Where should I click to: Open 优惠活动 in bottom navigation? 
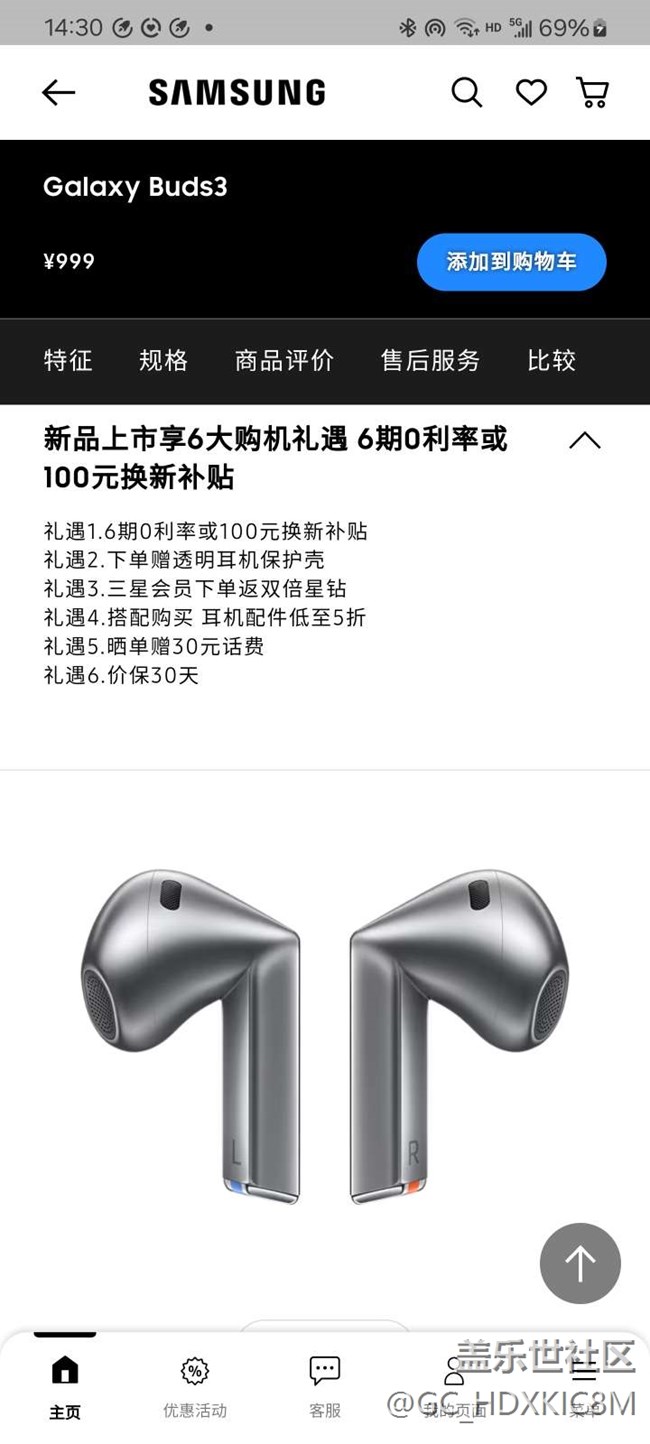click(x=195, y=1387)
